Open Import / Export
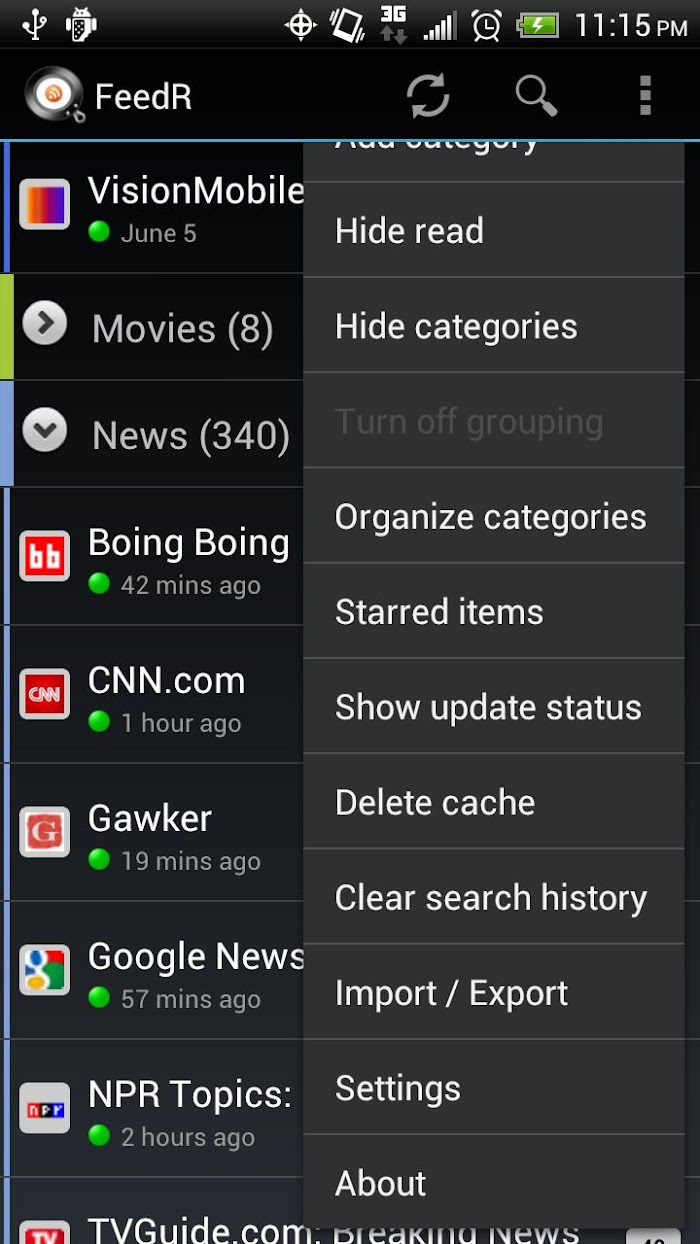The image size is (700, 1244). (494, 992)
